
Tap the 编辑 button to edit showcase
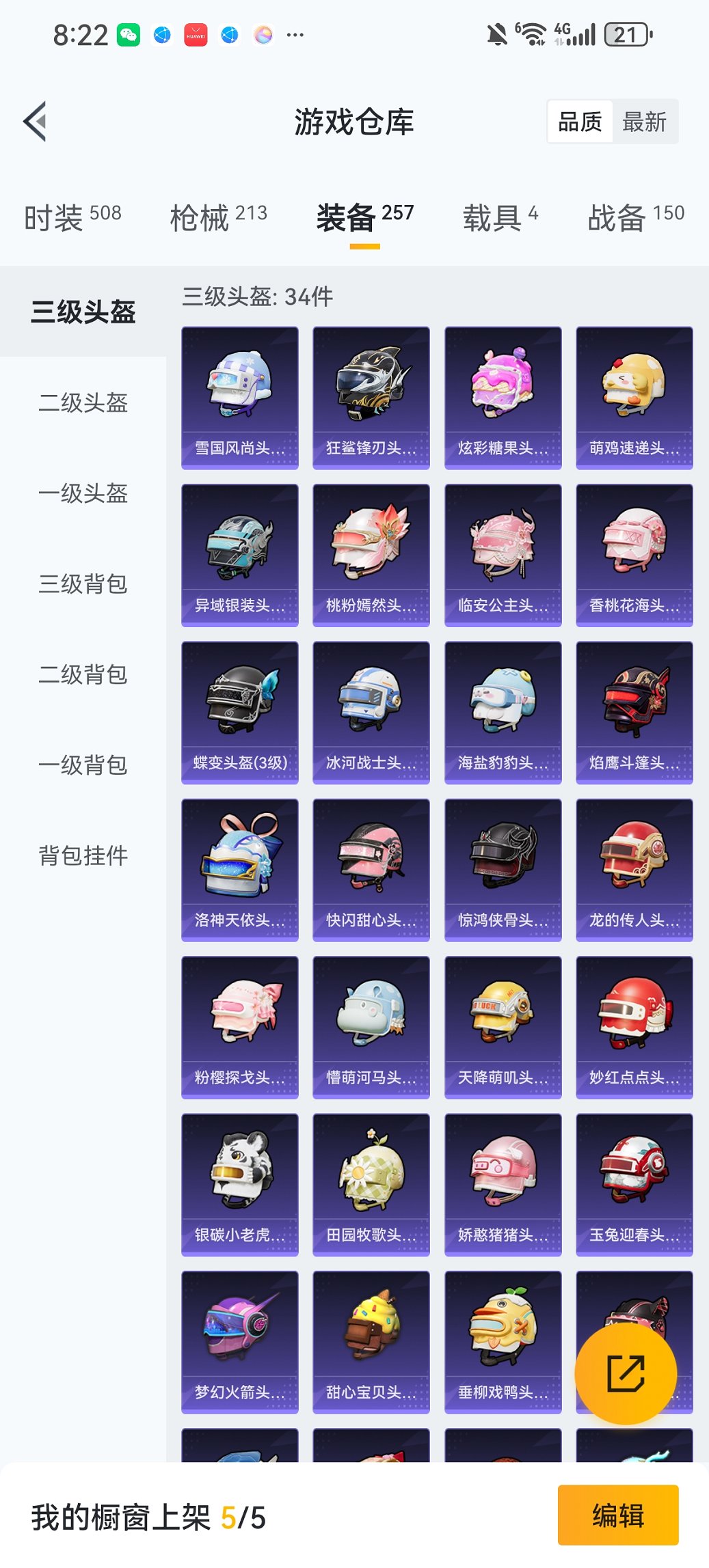(x=617, y=1515)
